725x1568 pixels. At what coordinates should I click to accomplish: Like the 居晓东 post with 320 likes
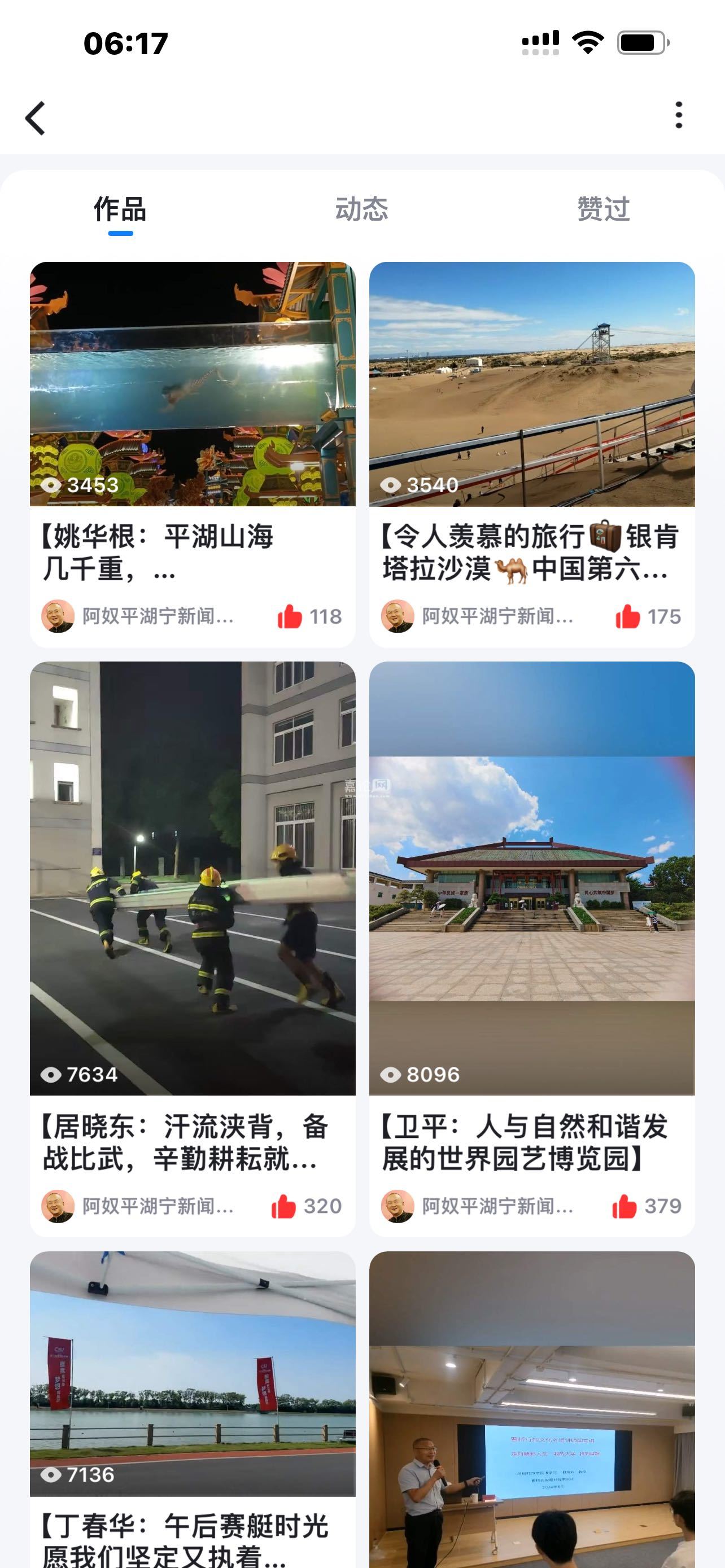coord(283,1206)
